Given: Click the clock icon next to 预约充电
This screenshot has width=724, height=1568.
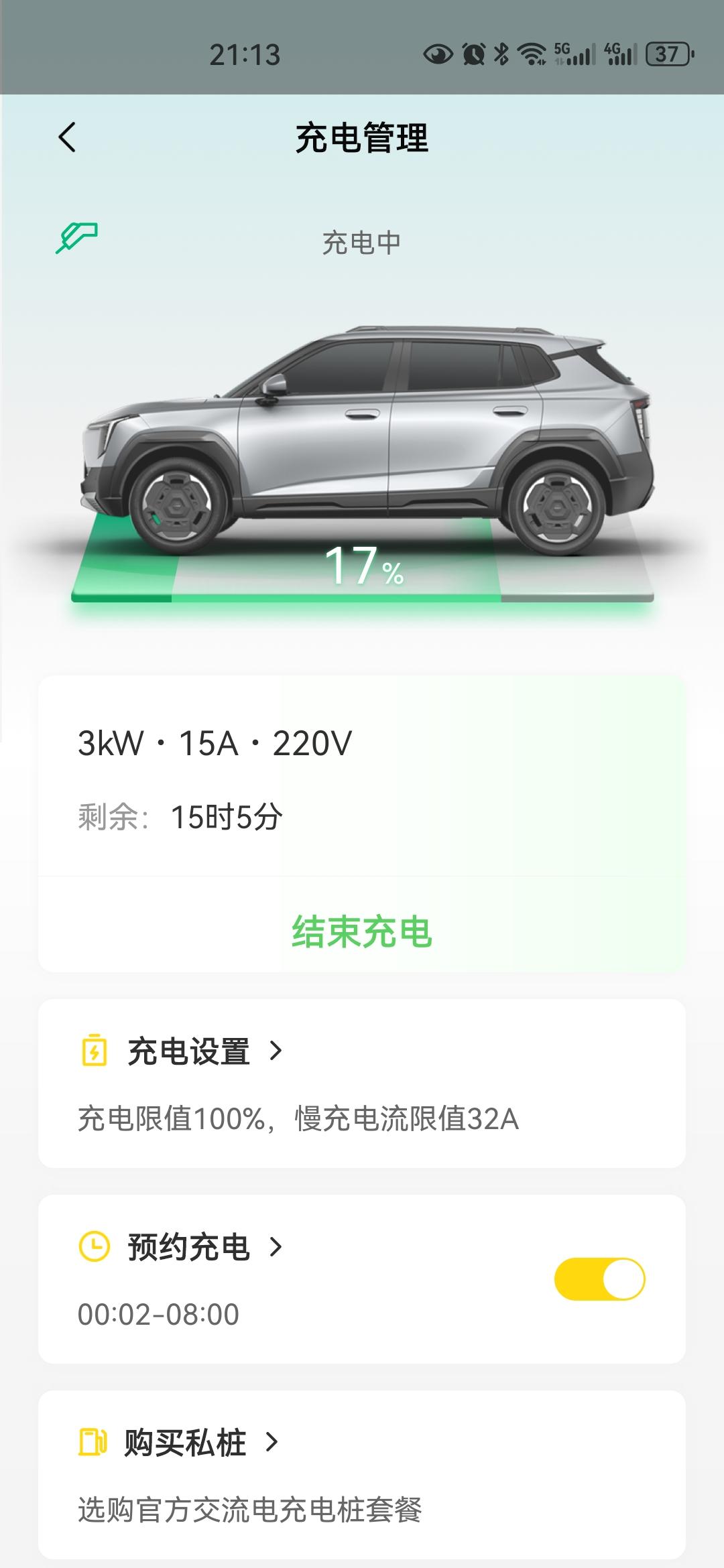Looking at the screenshot, I should [94, 1246].
